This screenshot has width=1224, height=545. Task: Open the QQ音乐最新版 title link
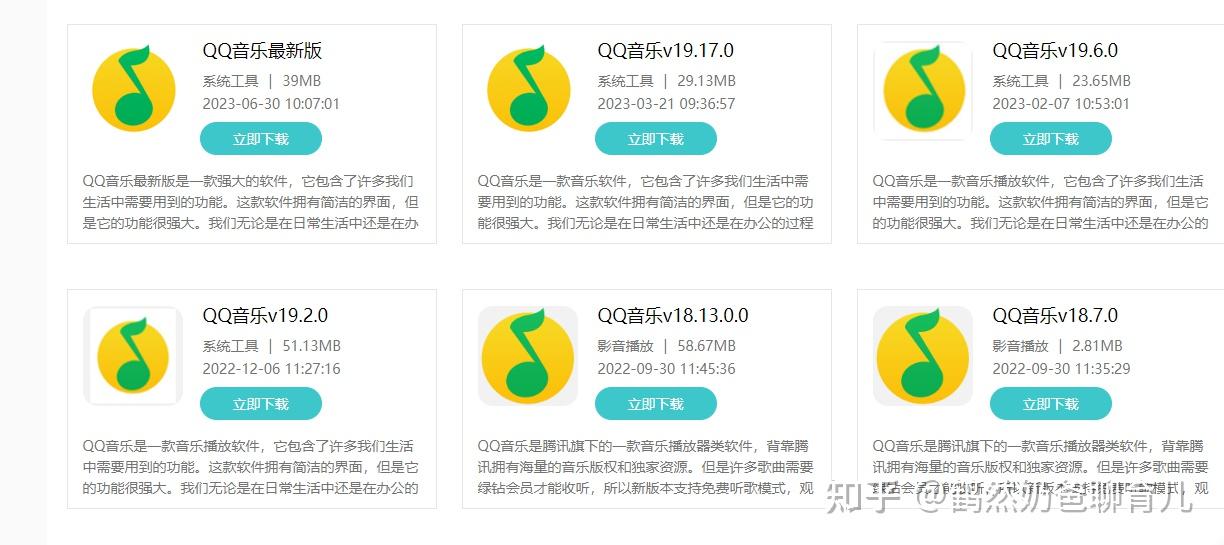pos(262,51)
